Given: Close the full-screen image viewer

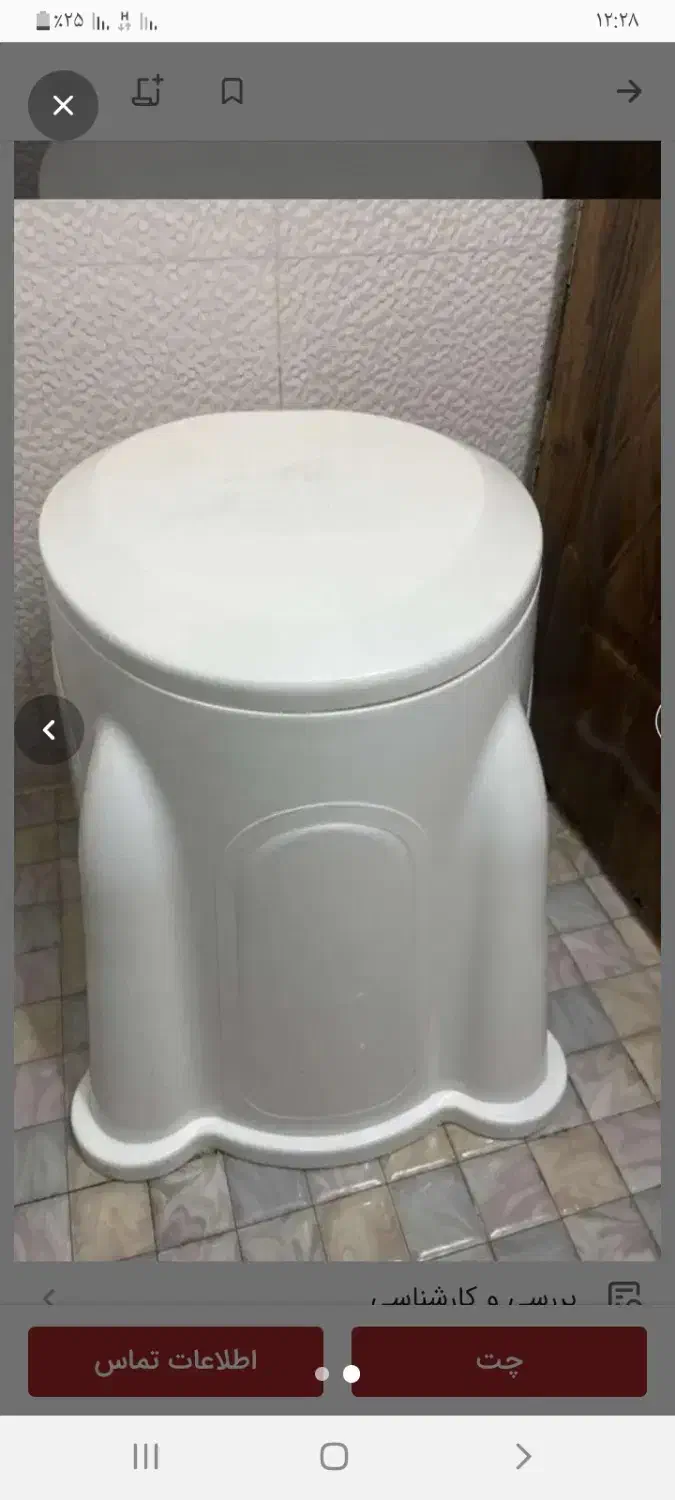Looking at the screenshot, I should [63, 105].
